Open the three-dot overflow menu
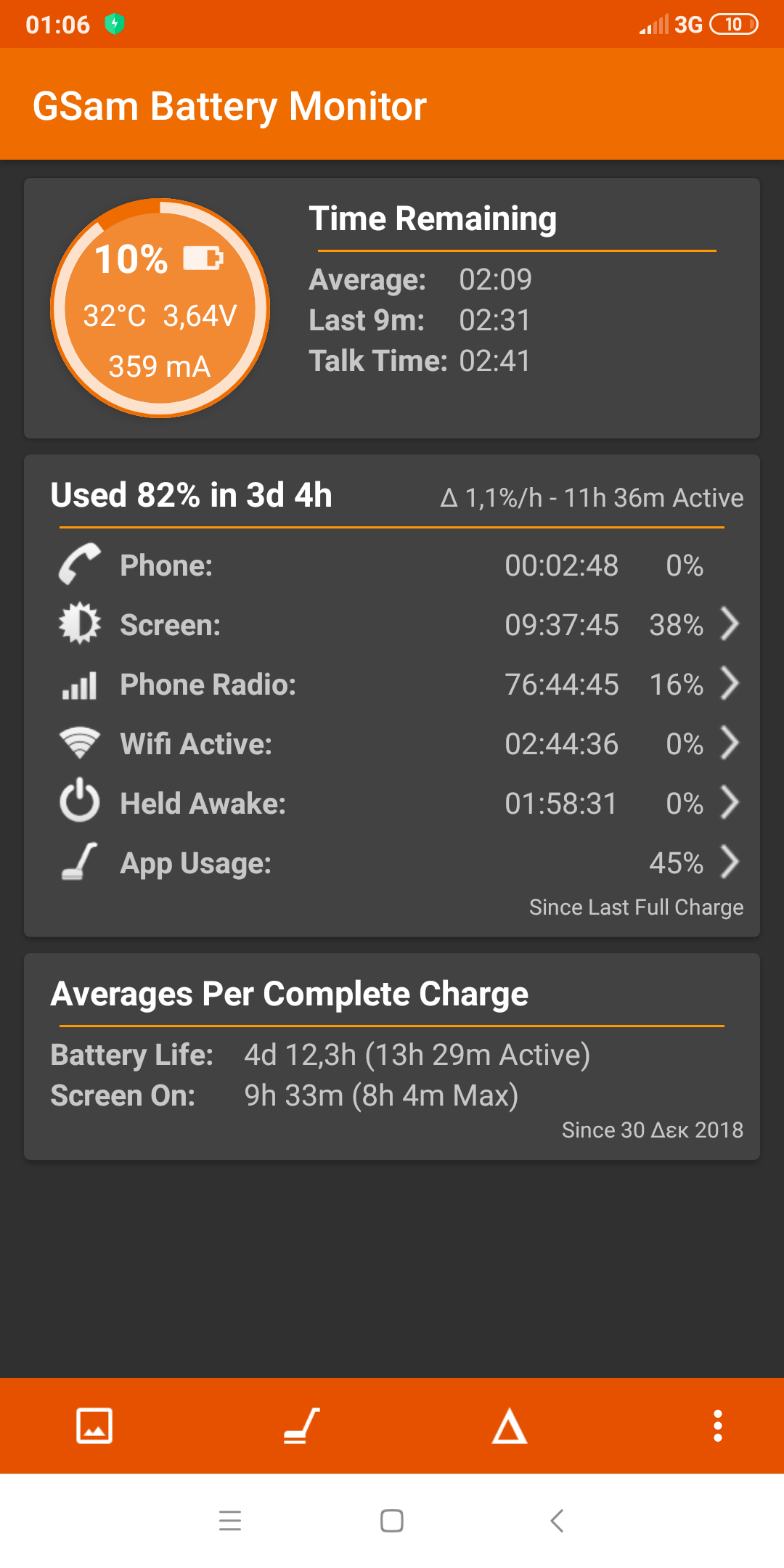This screenshot has width=784, height=1568. (717, 1426)
